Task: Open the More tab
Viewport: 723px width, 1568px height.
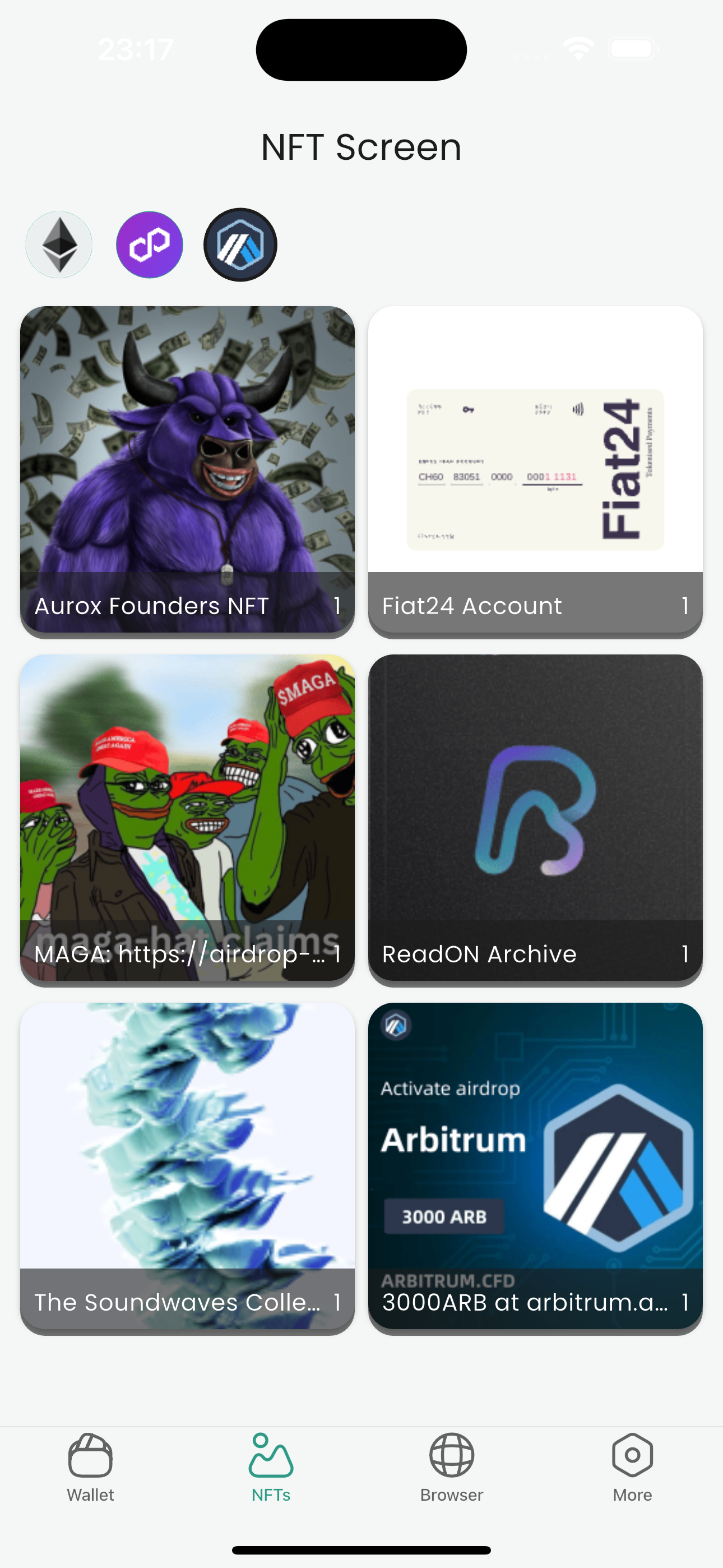Action: tap(632, 1467)
